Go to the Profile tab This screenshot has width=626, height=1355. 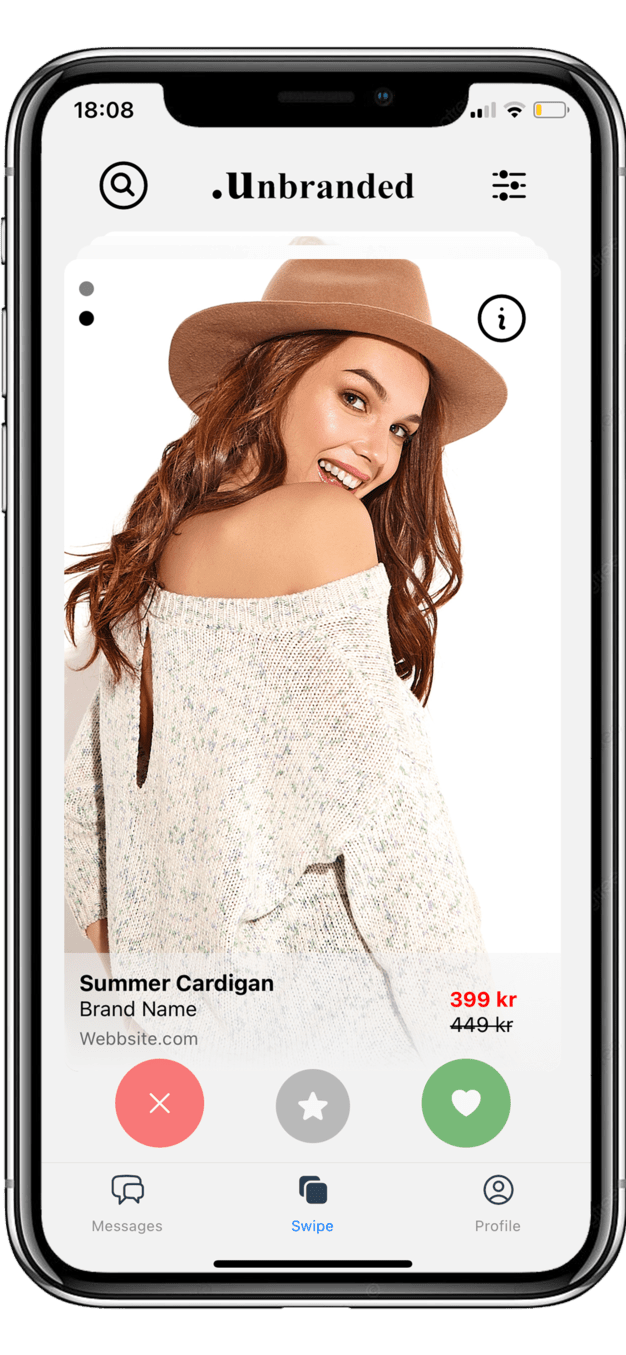pos(498,1203)
